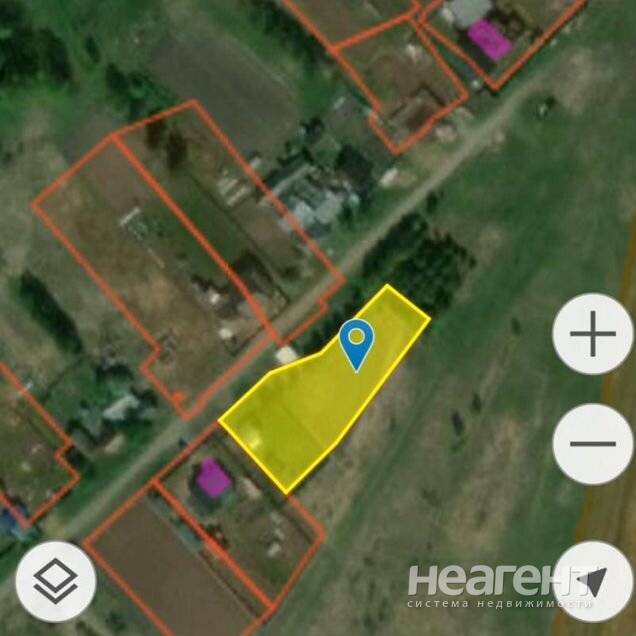The width and height of the screenshot is (636, 636).
Task: Center map on my location
Action: click(x=593, y=581)
